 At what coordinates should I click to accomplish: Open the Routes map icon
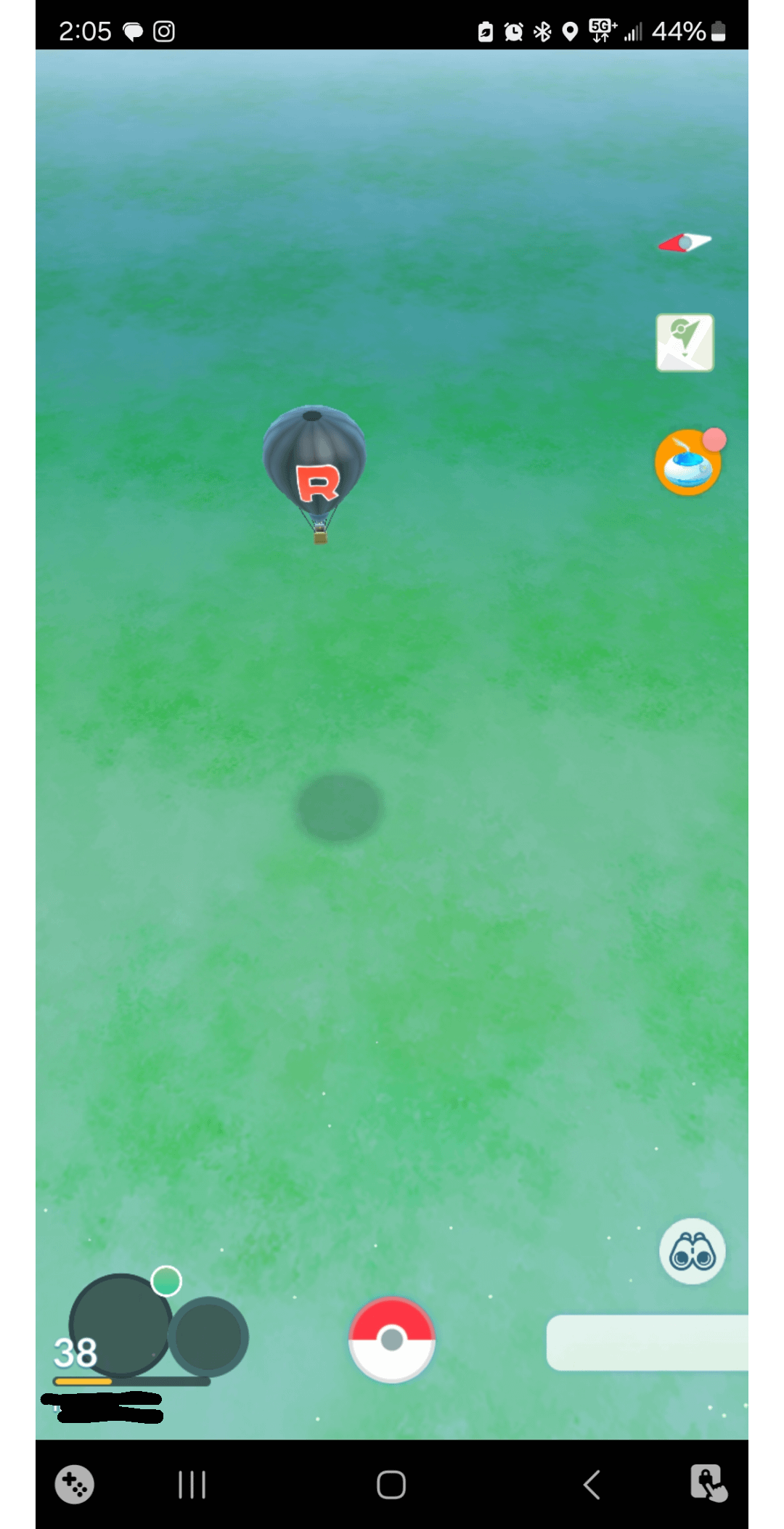(x=685, y=343)
